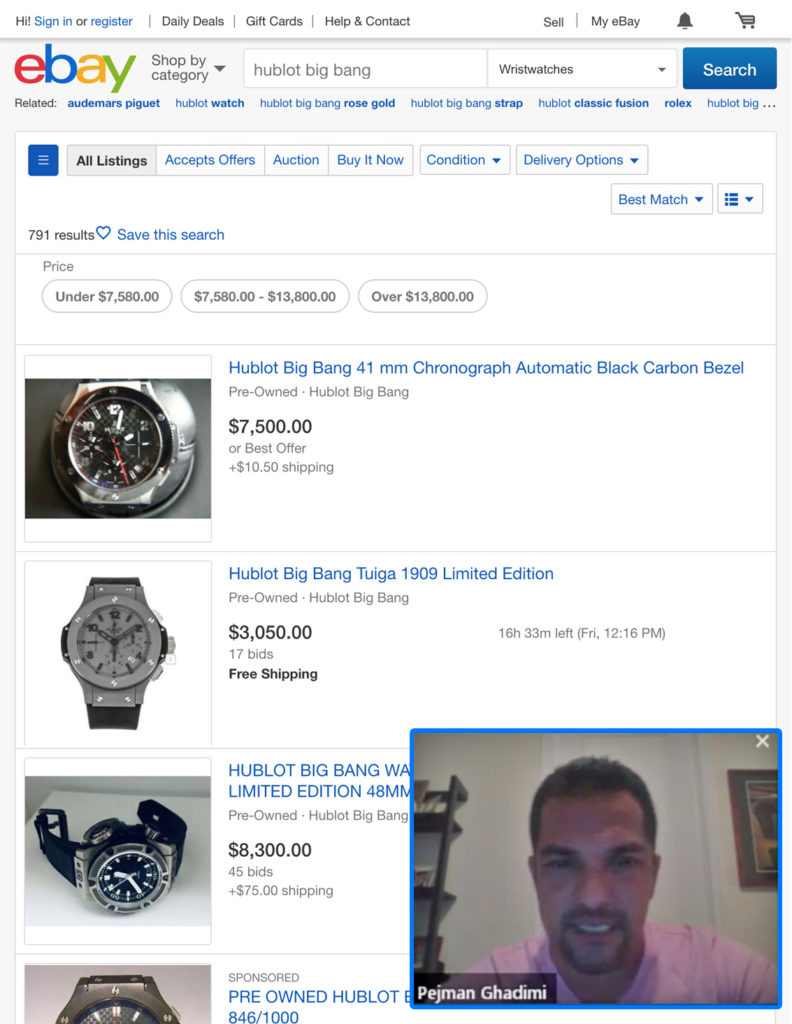This screenshot has height=1024, width=792.
Task: Switch to Auction listings
Action: (x=296, y=160)
